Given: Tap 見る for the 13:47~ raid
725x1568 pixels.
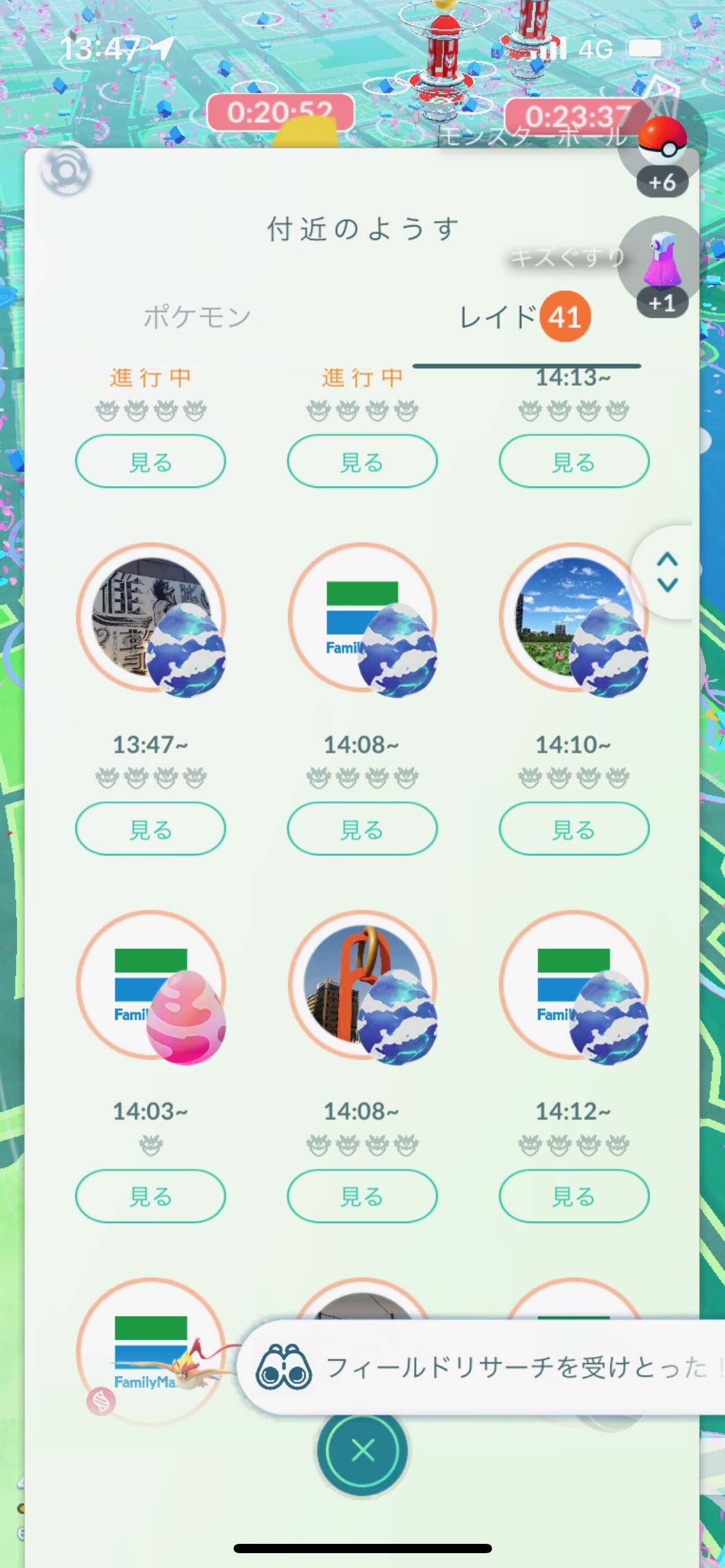Looking at the screenshot, I should (151, 829).
